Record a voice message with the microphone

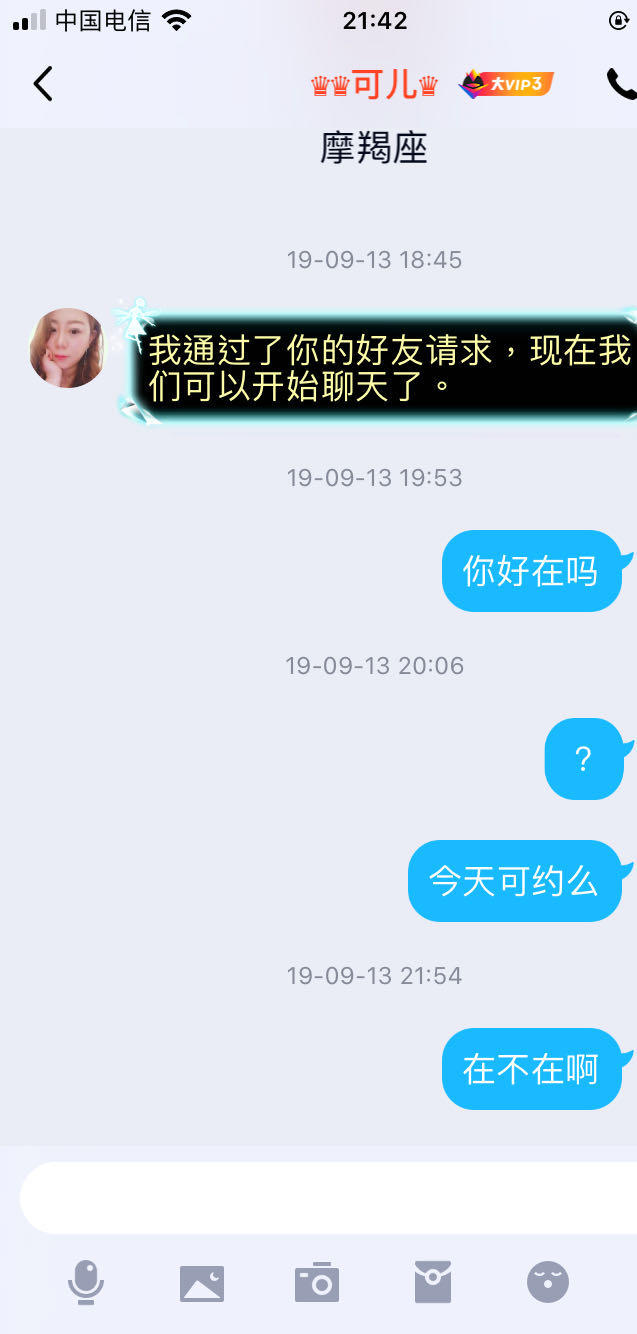[86, 1282]
